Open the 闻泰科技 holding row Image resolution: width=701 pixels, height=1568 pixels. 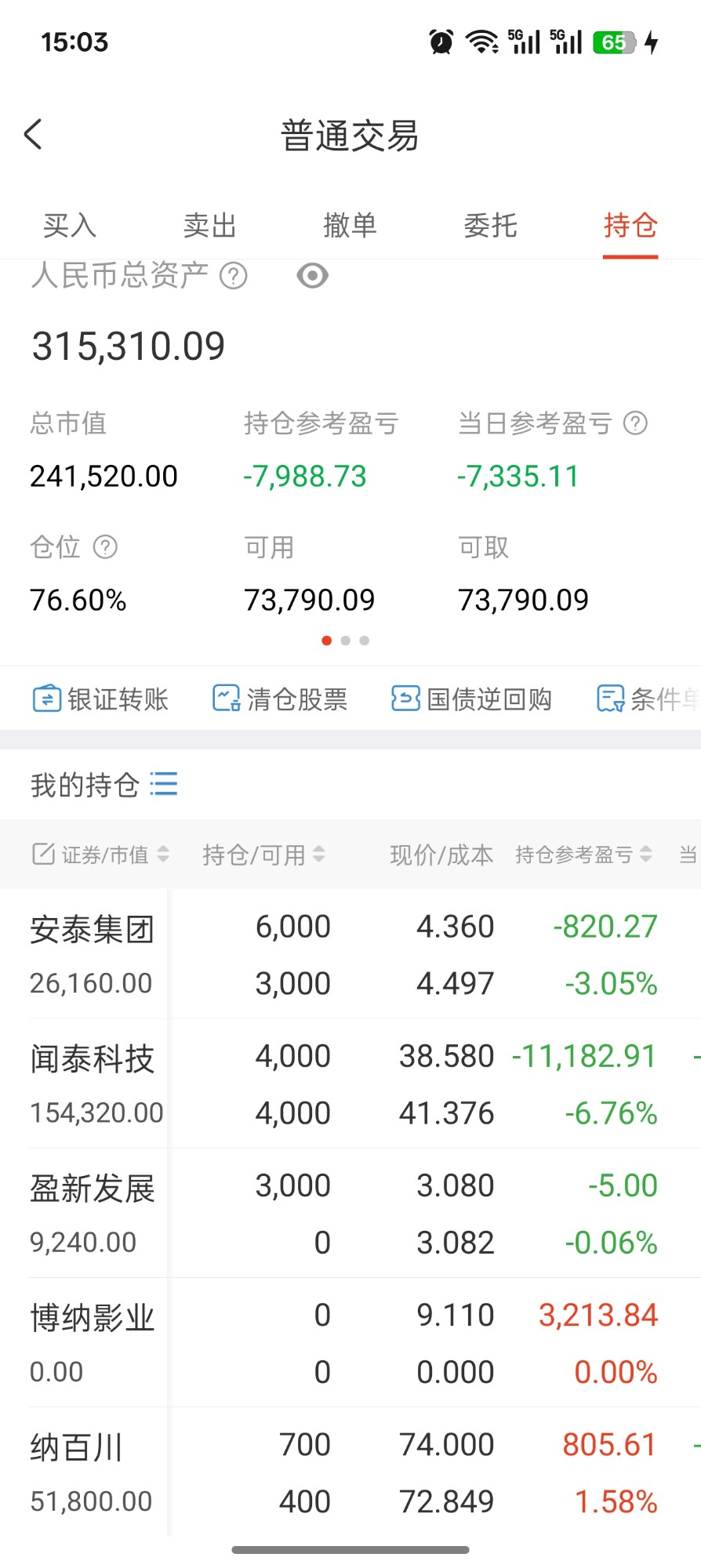point(350,1083)
